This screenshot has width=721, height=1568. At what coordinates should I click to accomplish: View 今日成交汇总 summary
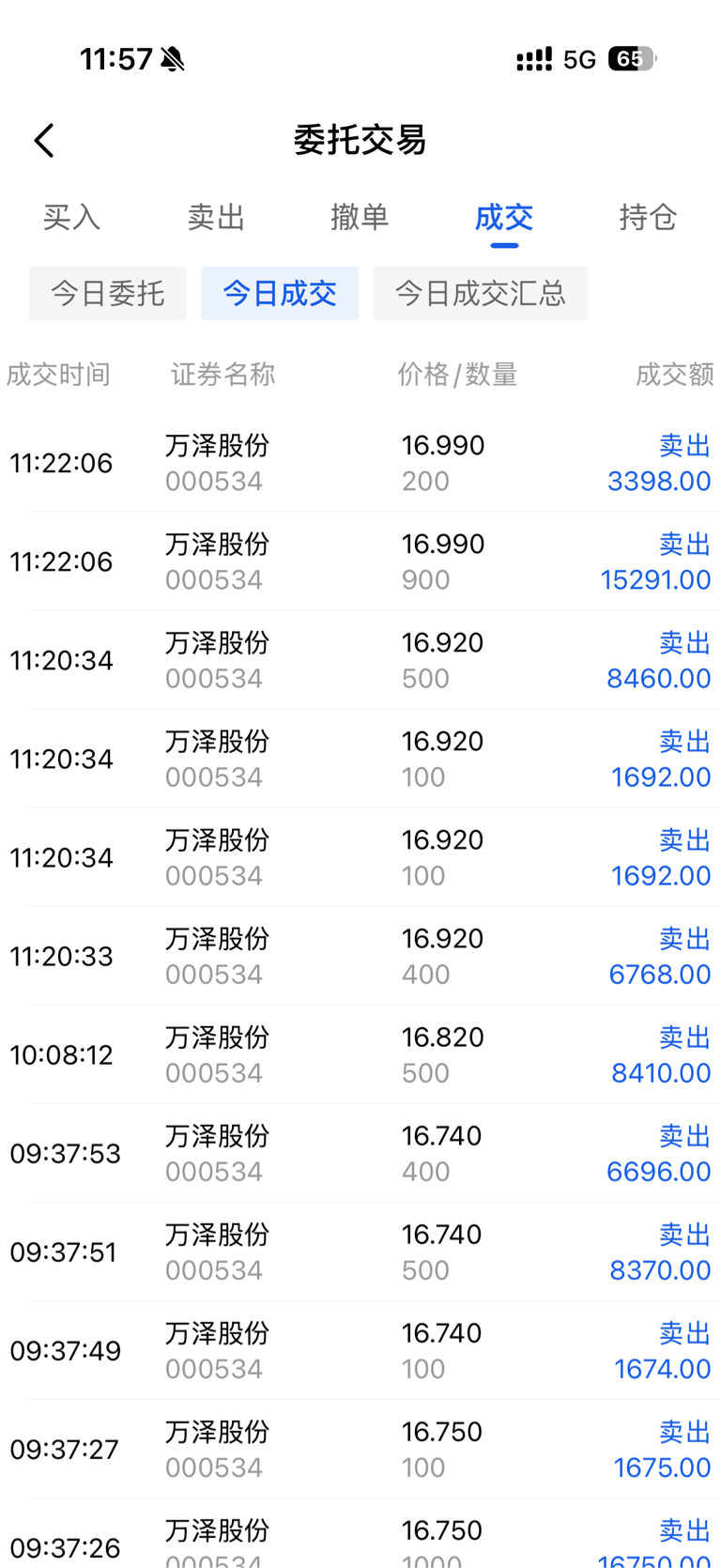[480, 293]
